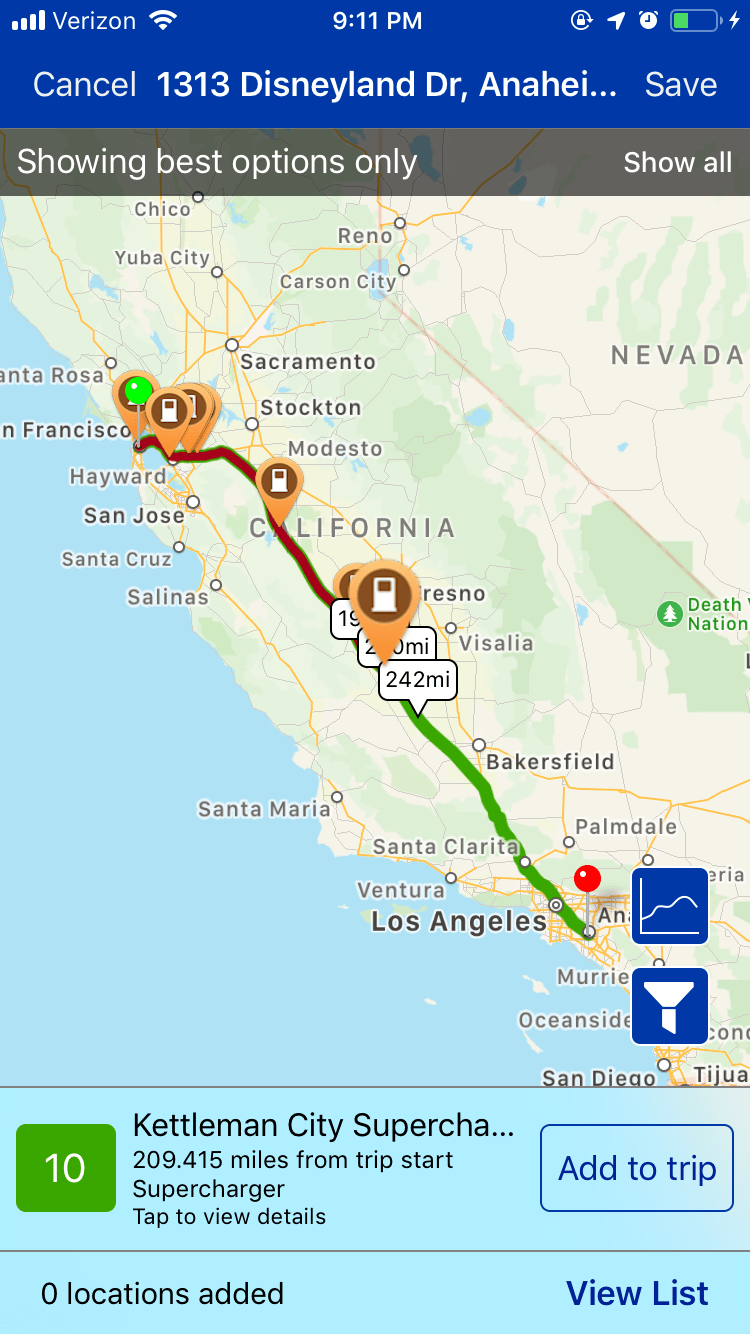Tap the 242mi distance callout on the map
750x1334 pixels.
click(x=417, y=680)
